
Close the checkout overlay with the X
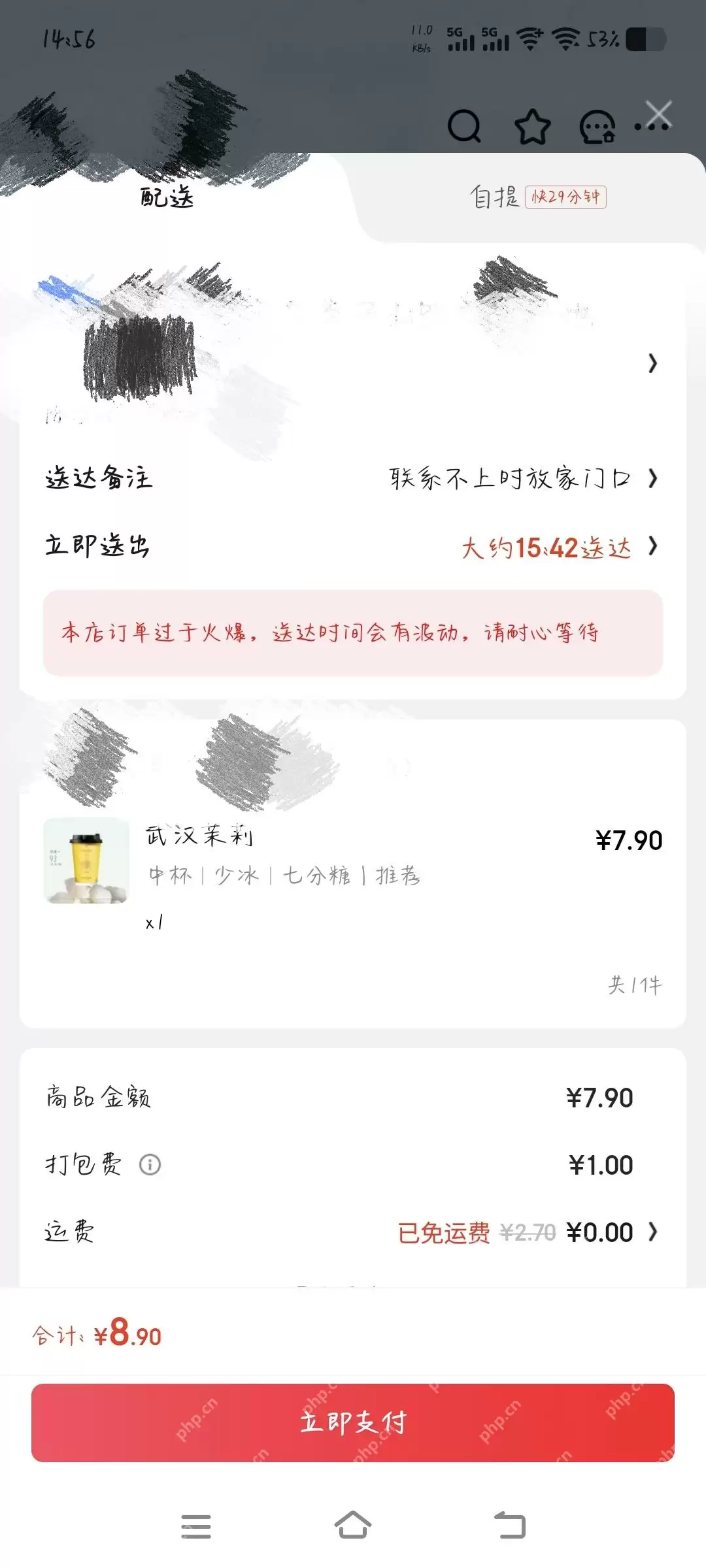tap(660, 112)
